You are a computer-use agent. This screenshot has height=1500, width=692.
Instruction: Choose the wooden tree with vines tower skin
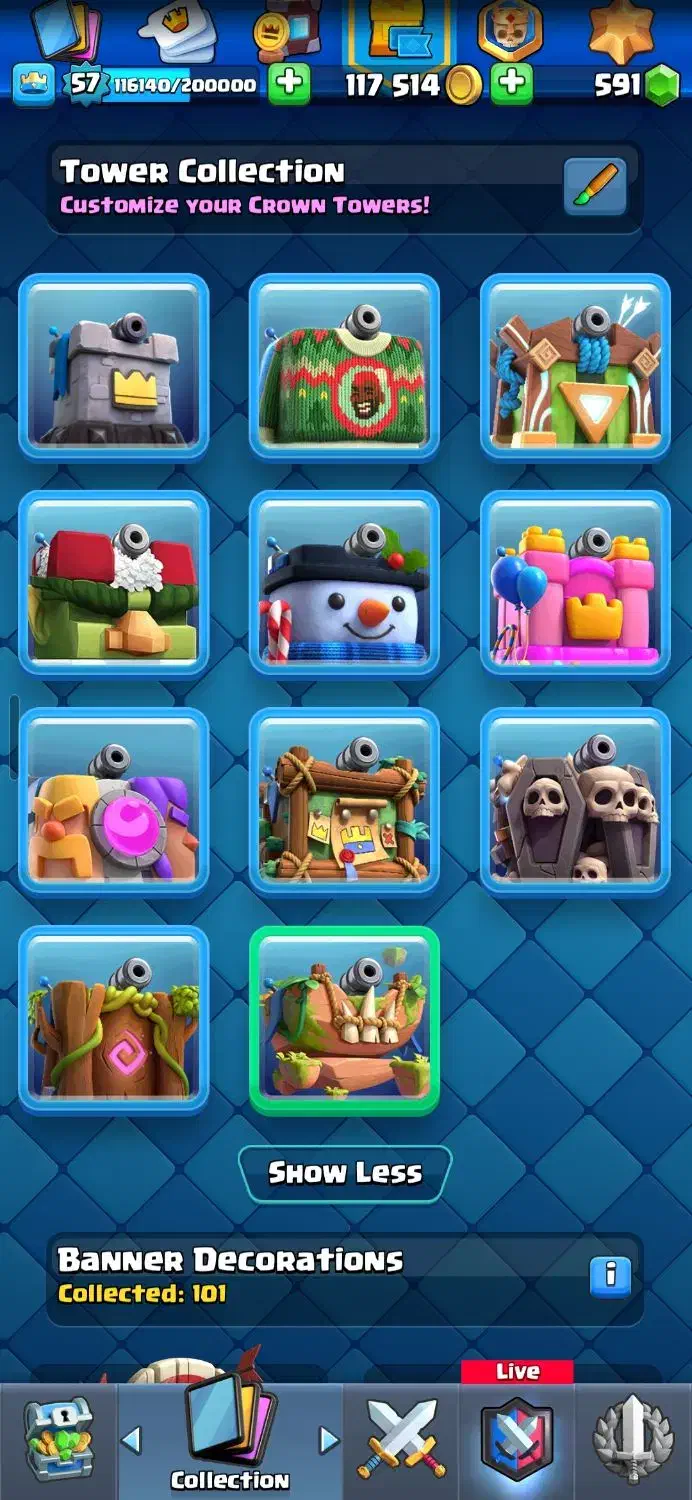(x=114, y=1018)
